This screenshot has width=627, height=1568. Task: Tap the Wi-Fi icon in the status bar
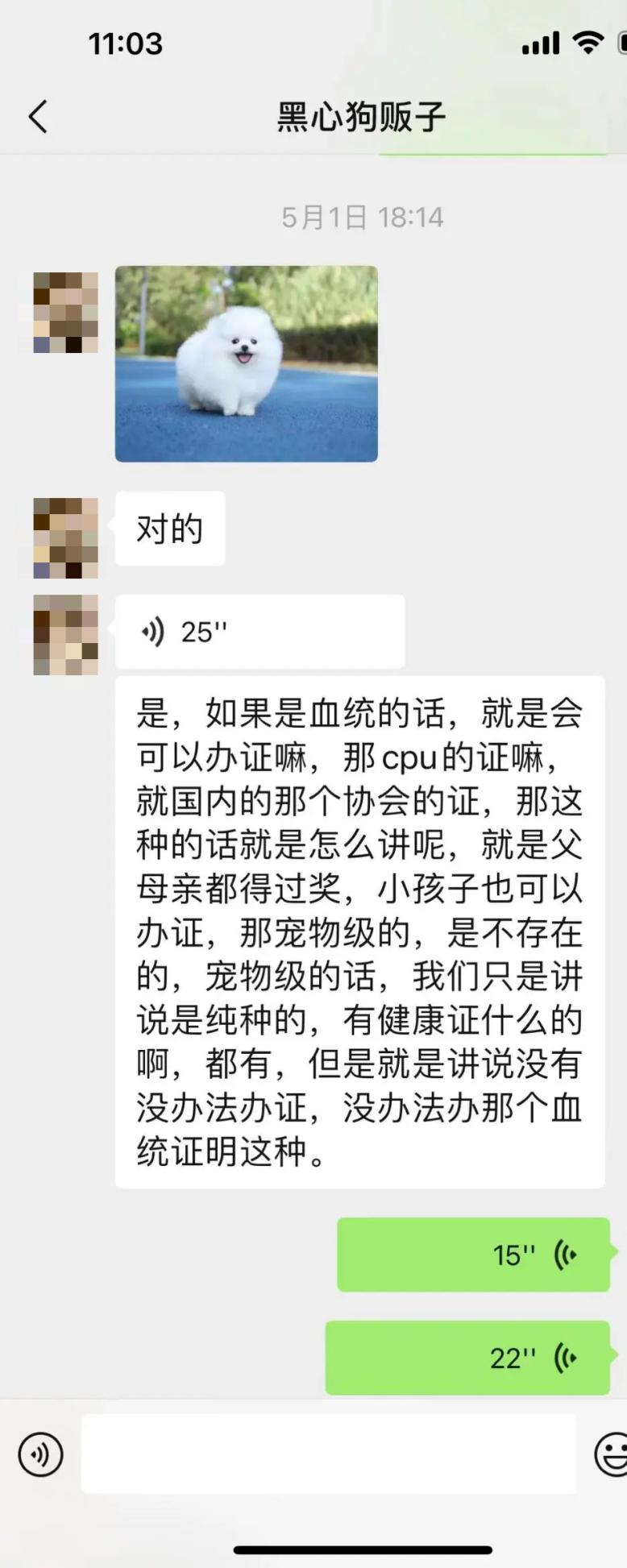point(588,42)
